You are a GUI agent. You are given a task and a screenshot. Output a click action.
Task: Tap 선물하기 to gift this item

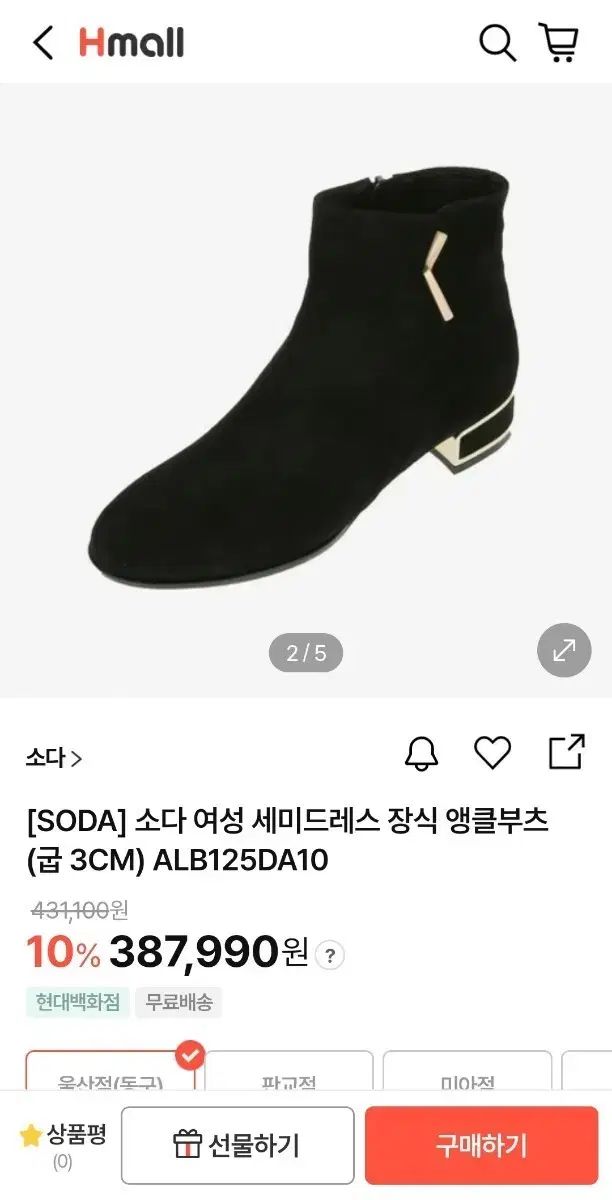pyautogui.click(x=238, y=1145)
